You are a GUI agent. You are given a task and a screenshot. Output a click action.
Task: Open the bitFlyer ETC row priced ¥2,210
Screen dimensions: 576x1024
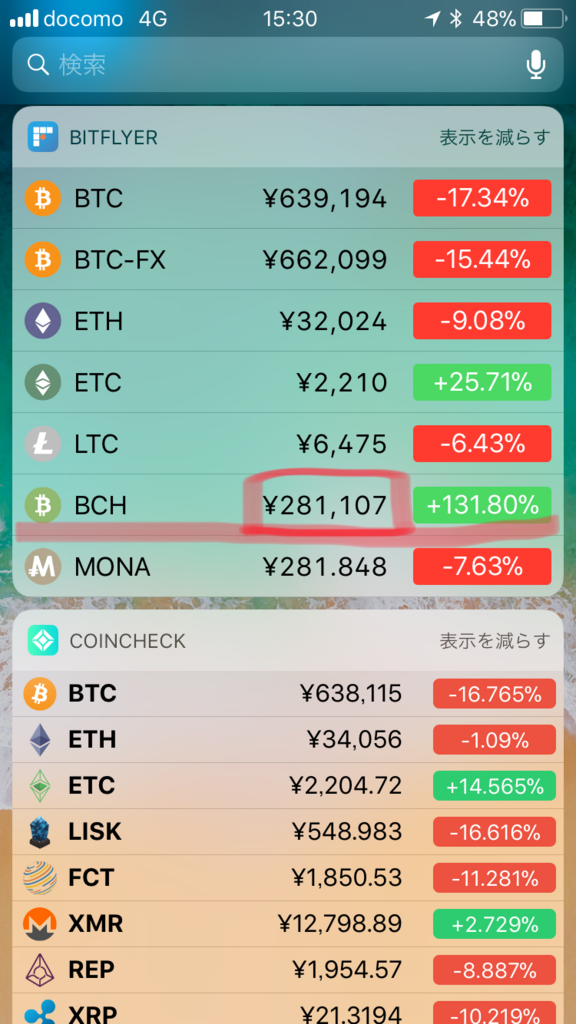pos(287,383)
